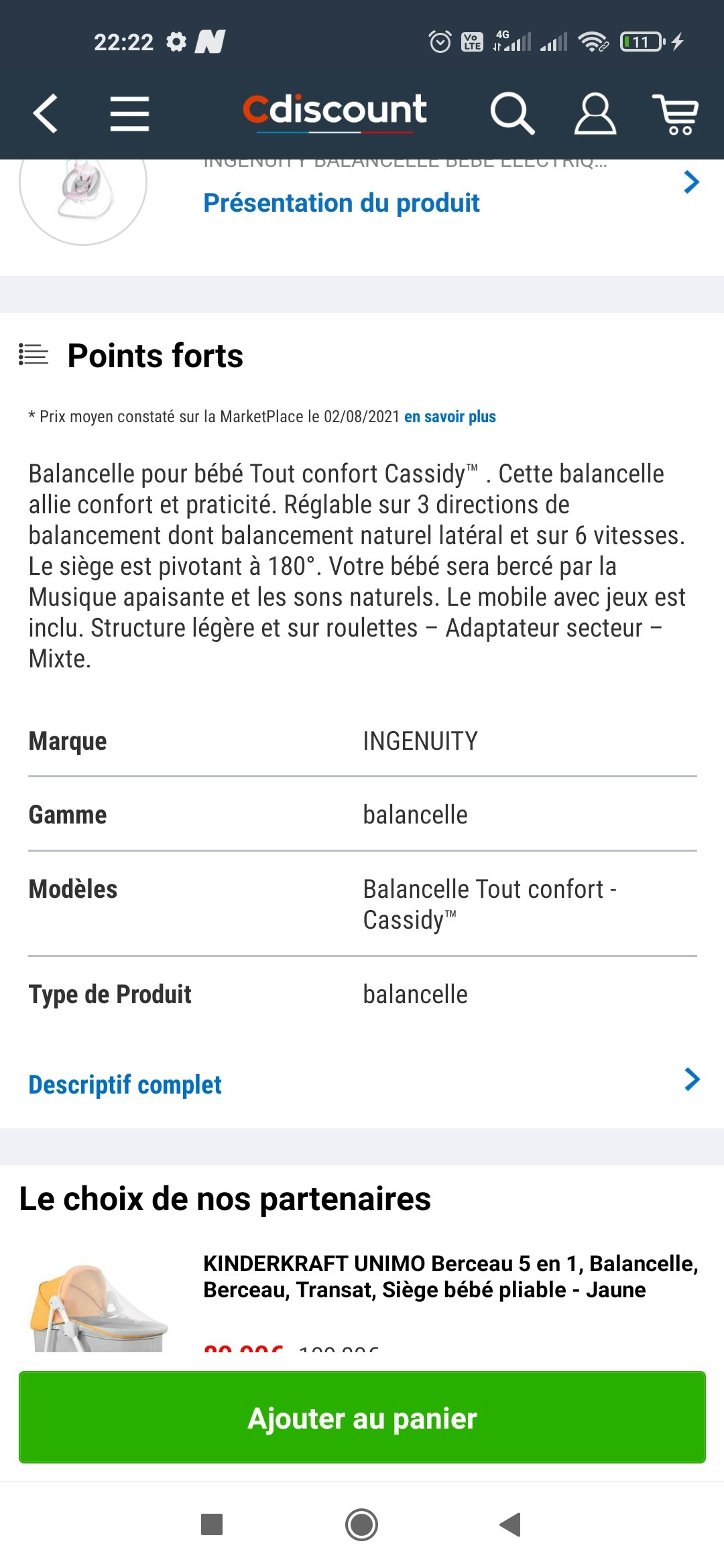Open Présentation du produit
This screenshot has width=724, height=1568.
pyautogui.click(x=341, y=203)
